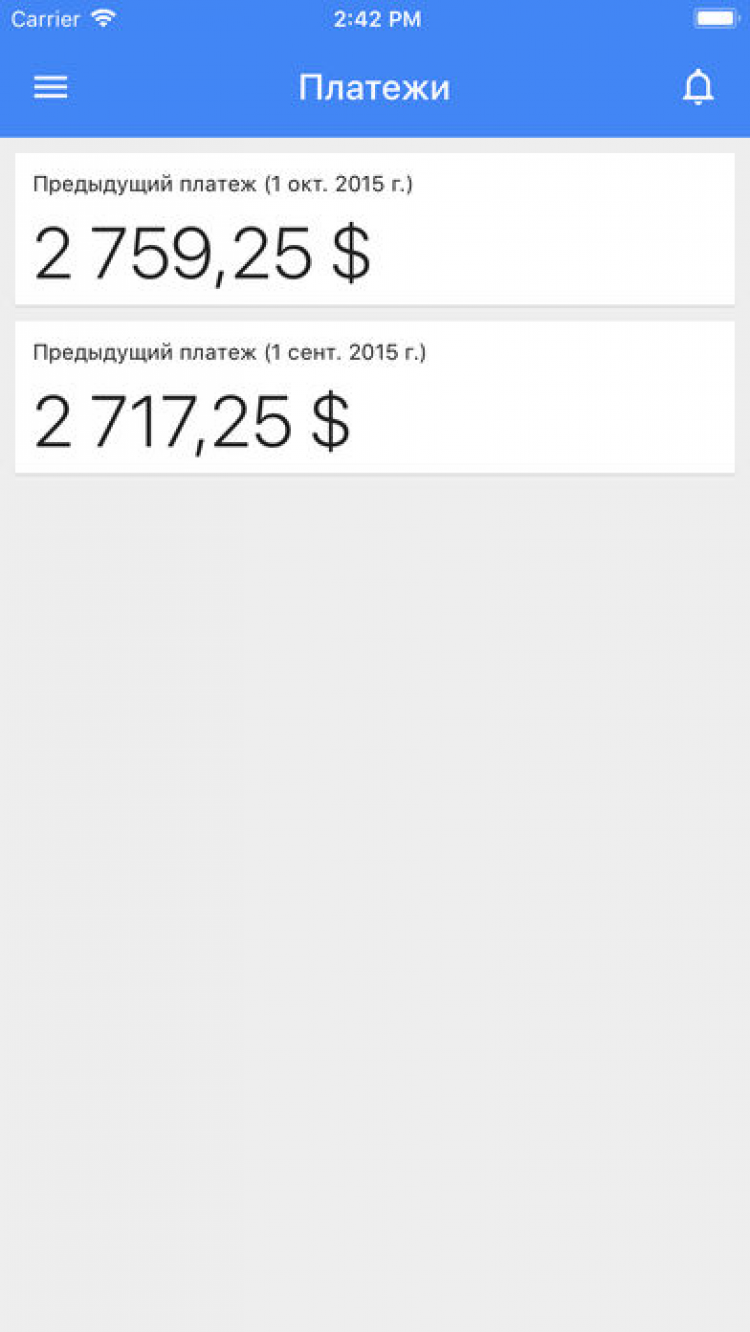Open the hamburger navigation menu
The width and height of the screenshot is (750, 1332).
pos(51,87)
